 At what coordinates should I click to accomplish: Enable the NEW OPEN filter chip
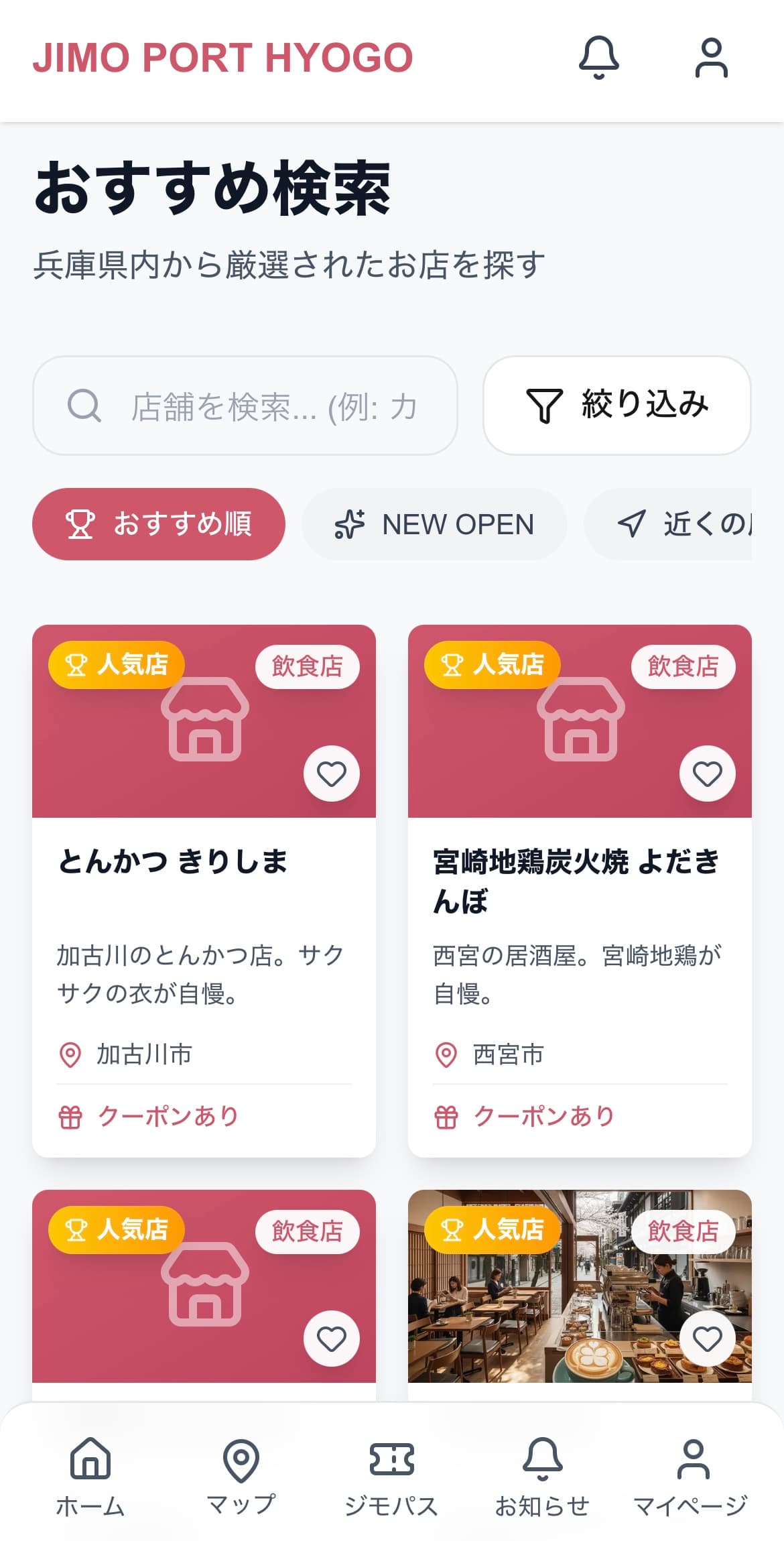[x=433, y=524]
